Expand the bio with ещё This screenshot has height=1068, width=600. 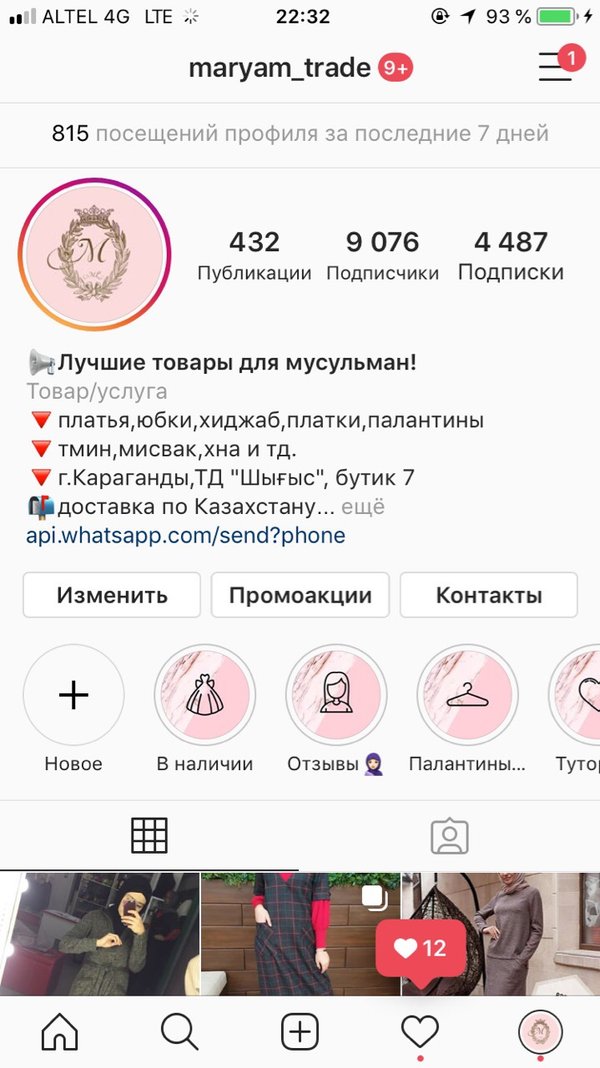click(x=363, y=506)
